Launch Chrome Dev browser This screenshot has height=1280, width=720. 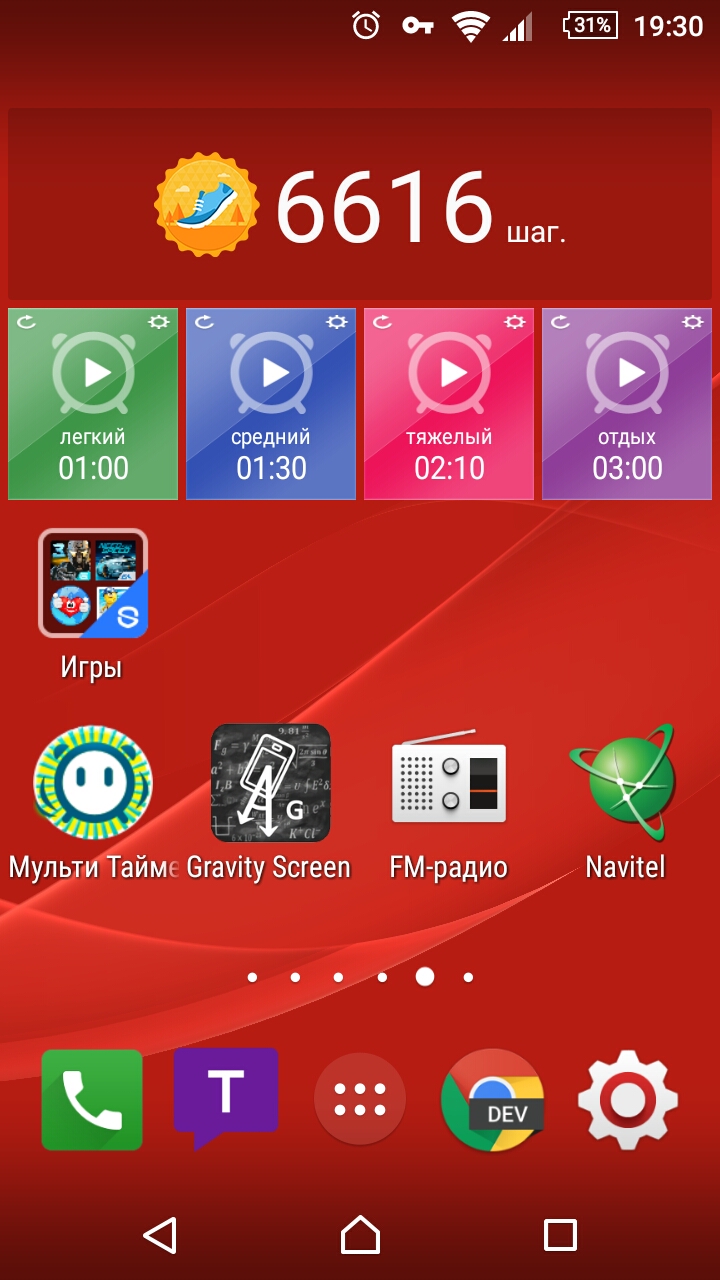(x=493, y=1099)
